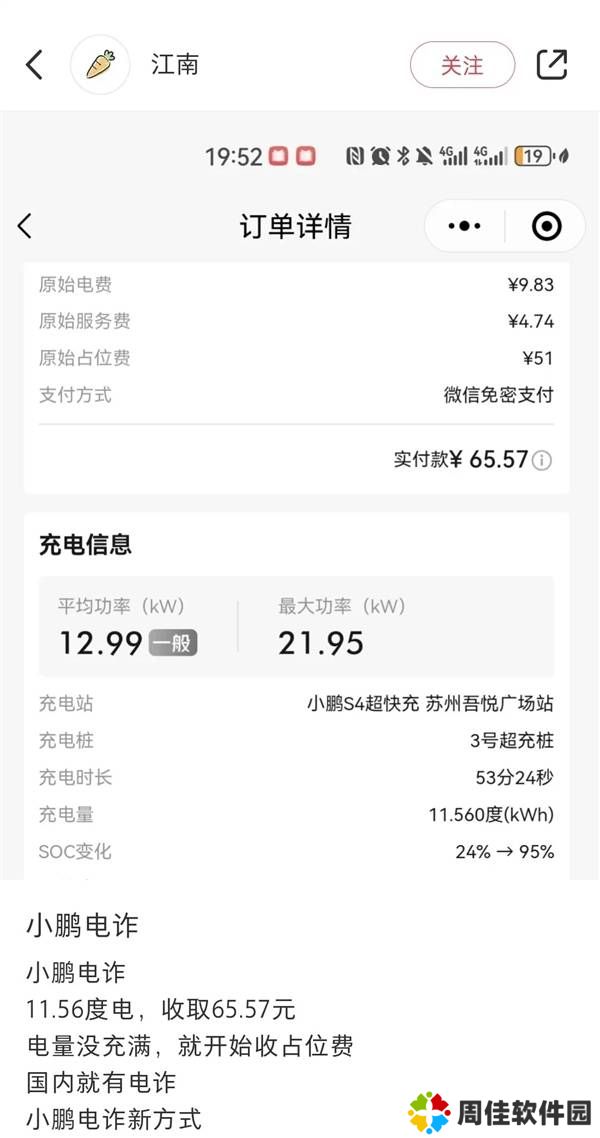Follow 江南 with the 关注 button

click(x=462, y=65)
